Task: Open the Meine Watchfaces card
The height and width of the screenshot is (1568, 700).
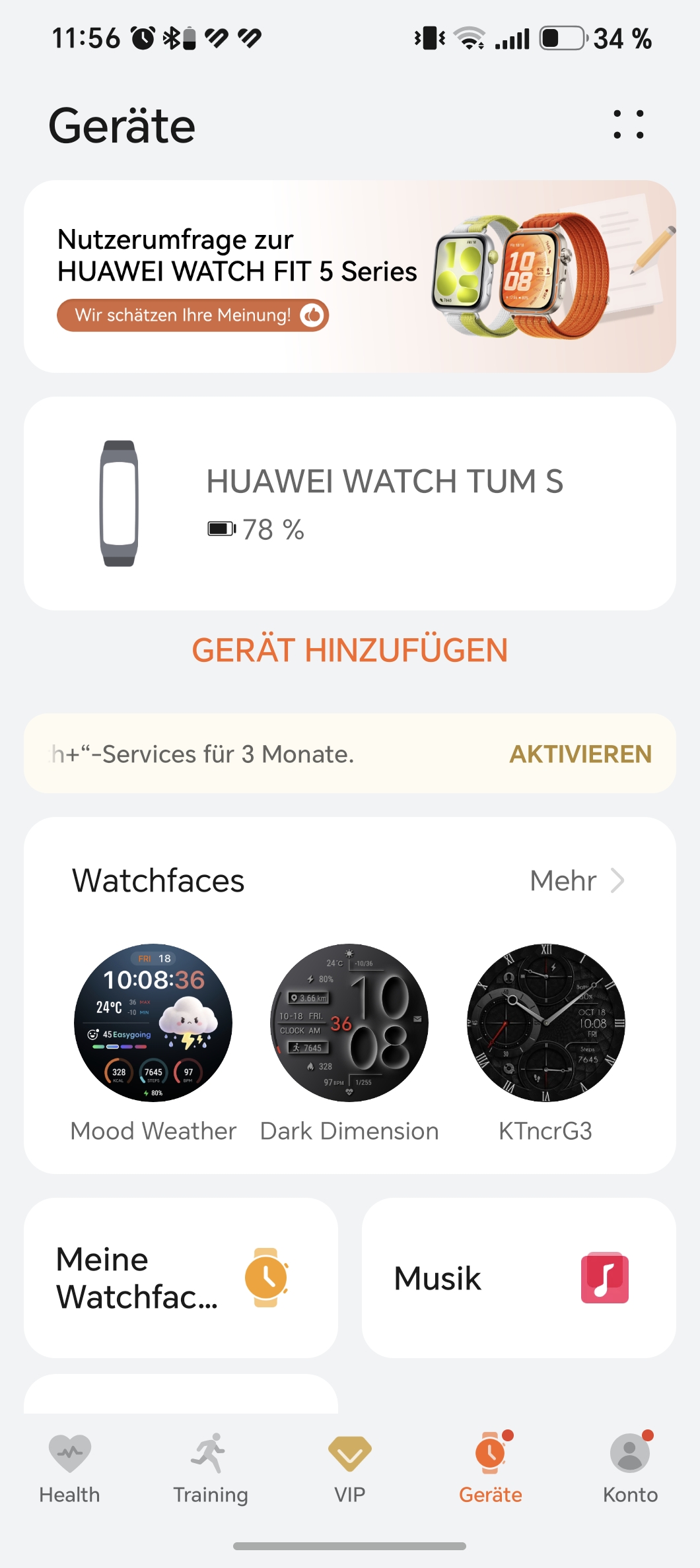Action: (x=181, y=1278)
